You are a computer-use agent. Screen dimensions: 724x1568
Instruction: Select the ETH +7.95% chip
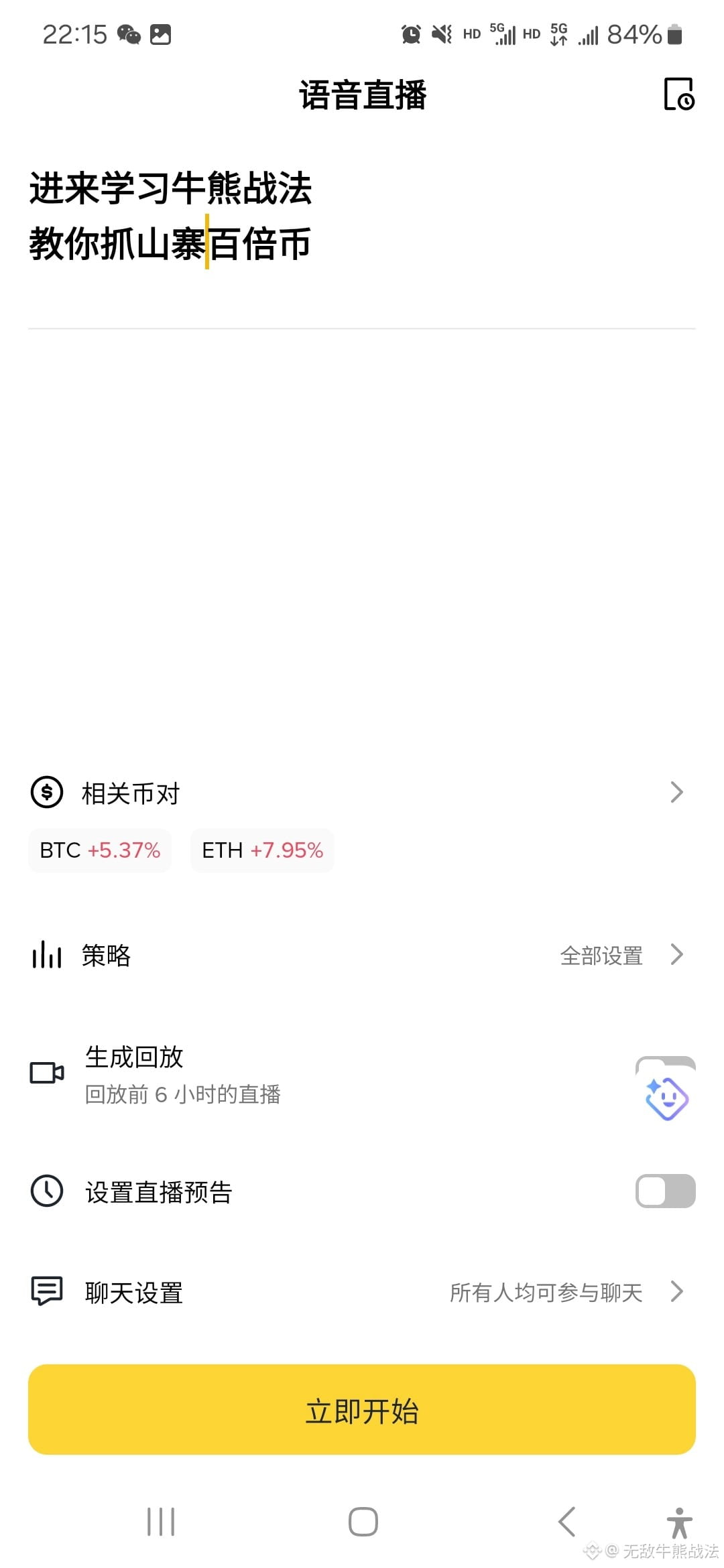click(x=262, y=850)
